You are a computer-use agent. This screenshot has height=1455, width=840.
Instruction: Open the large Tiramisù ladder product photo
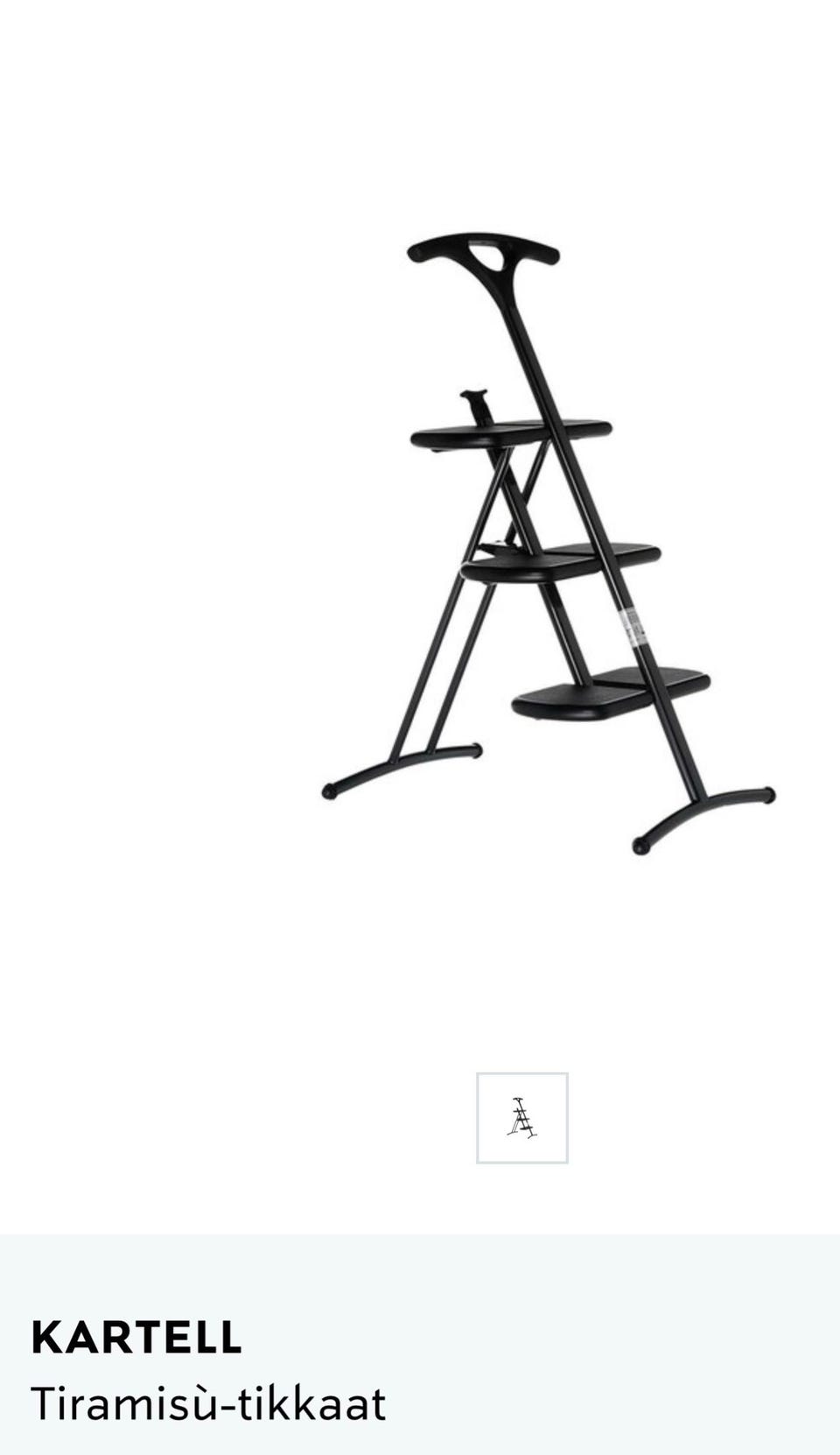tap(549, 545)
